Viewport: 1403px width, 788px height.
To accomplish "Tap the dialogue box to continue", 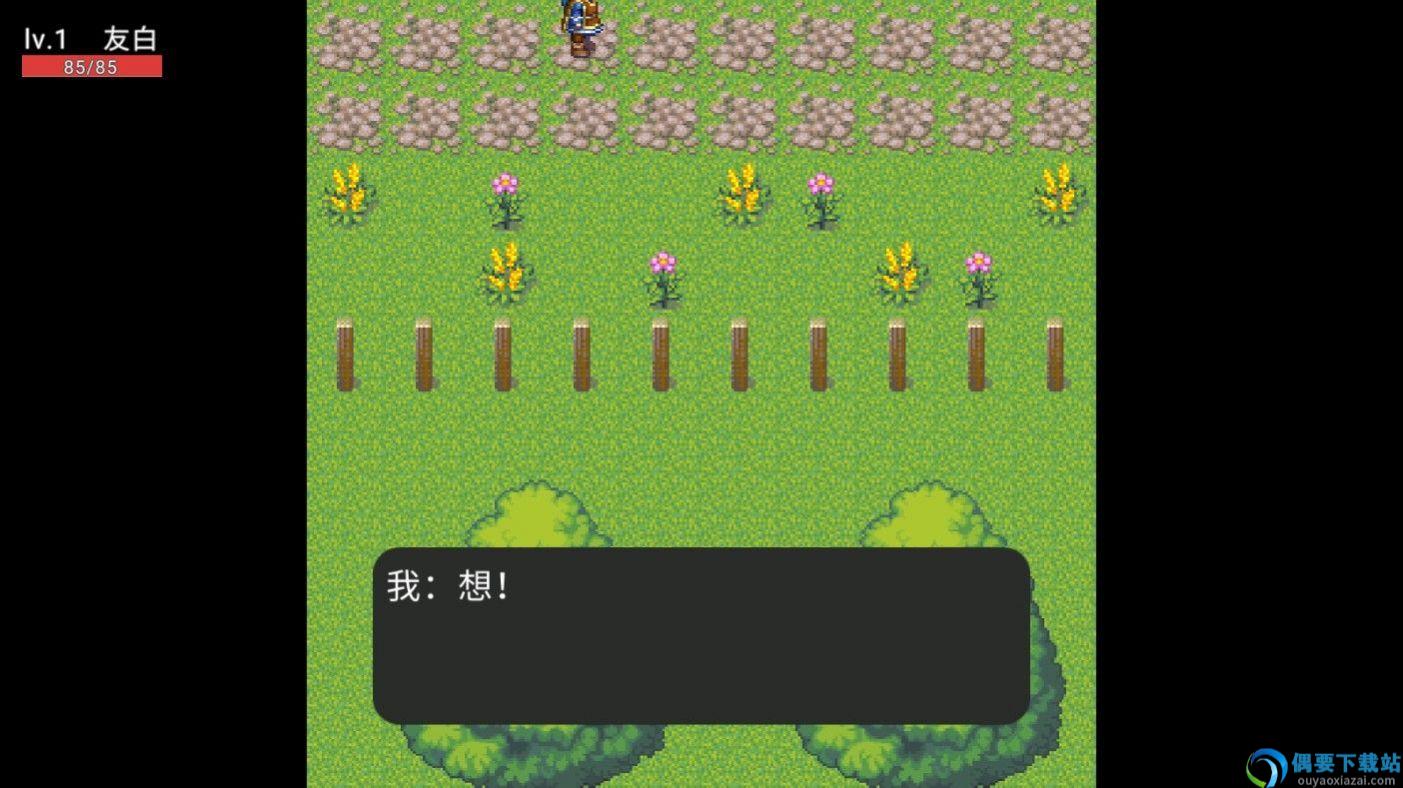I will [701, 636].
